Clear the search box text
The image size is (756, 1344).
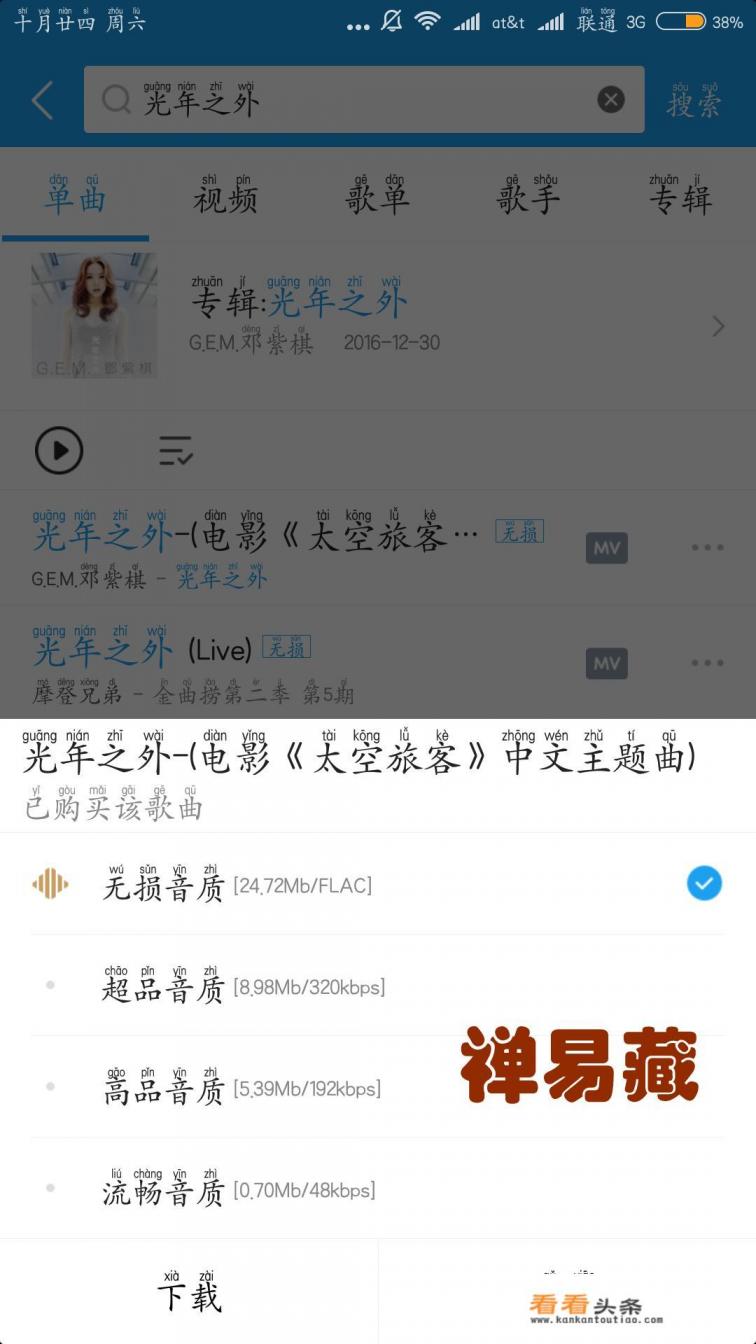pyautogui.click(x=611, y=98)
